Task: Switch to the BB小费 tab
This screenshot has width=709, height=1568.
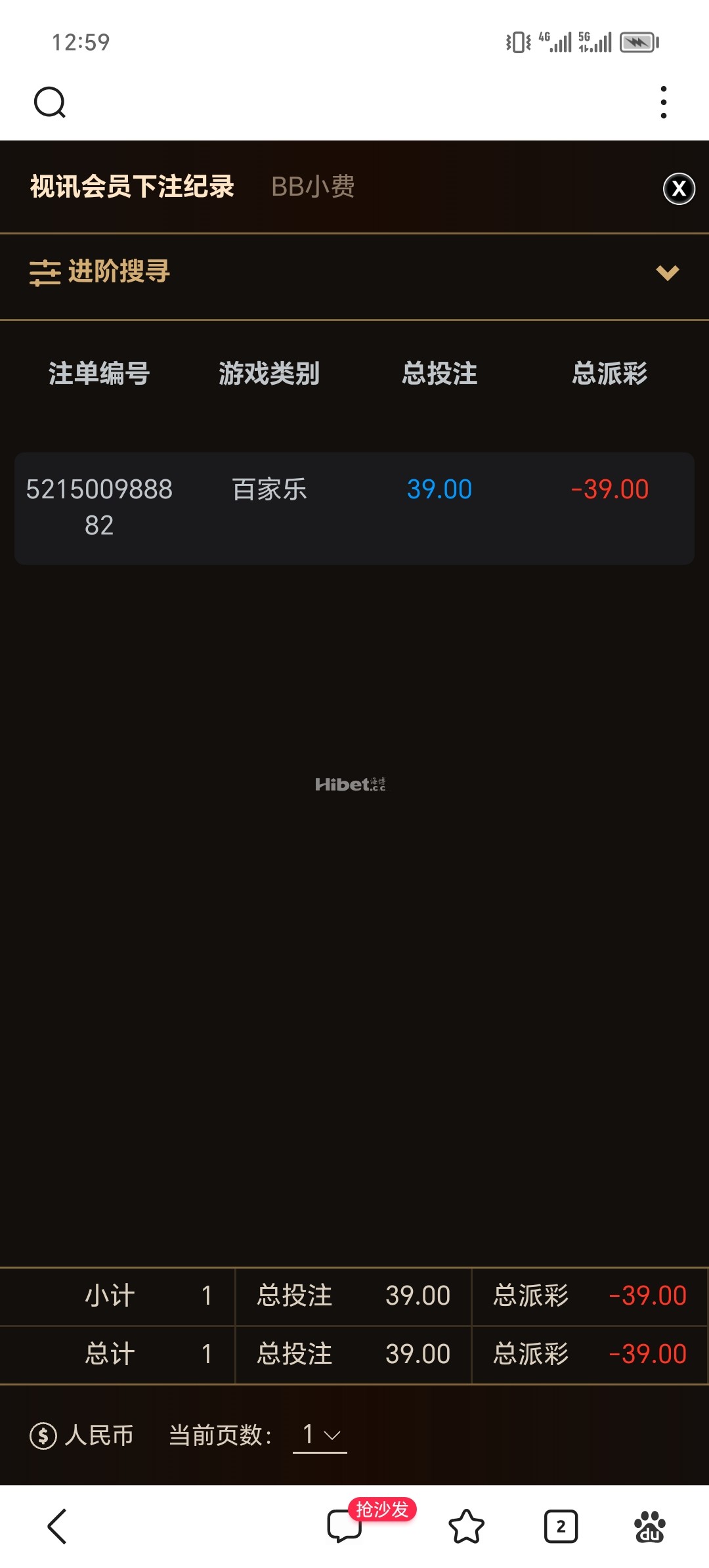Action: [x=313, y=186]
